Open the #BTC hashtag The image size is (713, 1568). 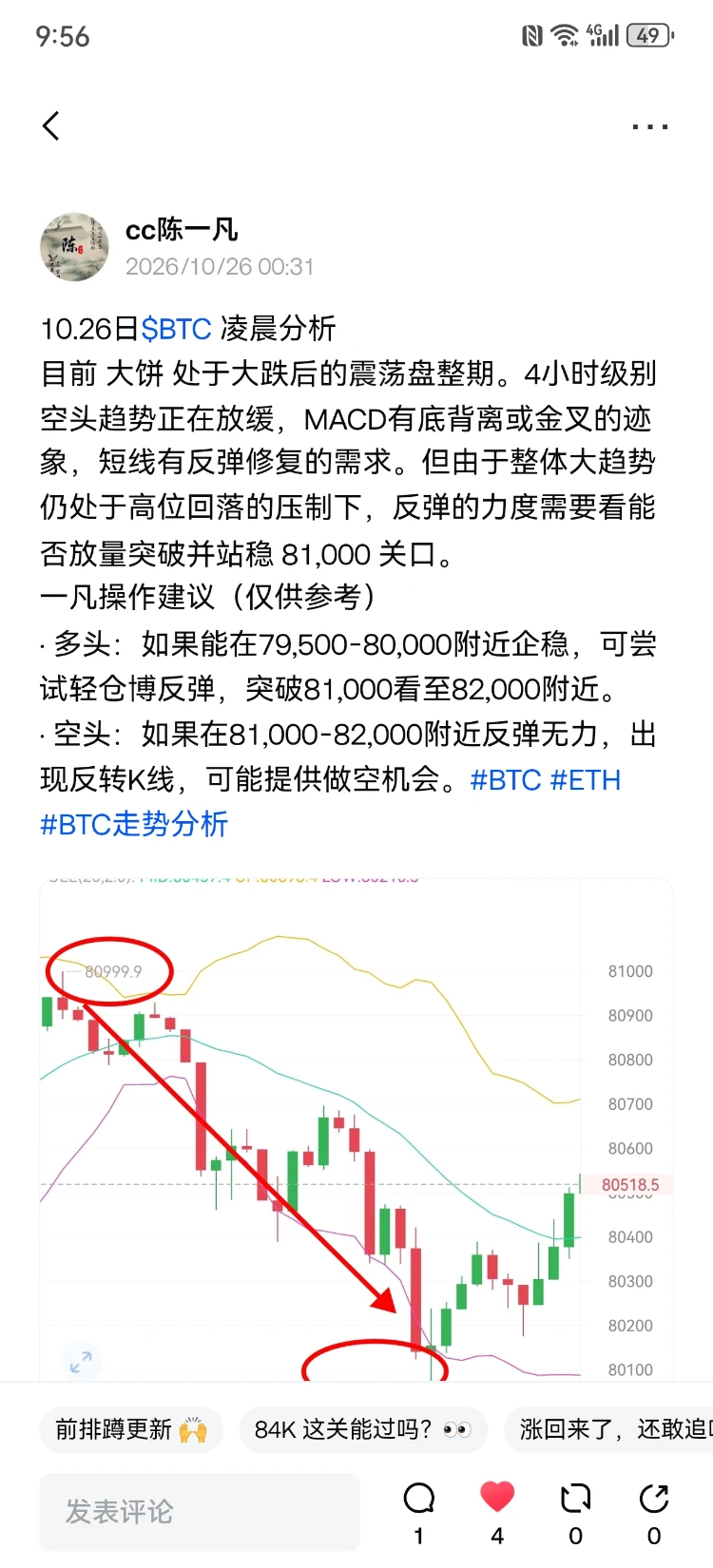point(506,780)
